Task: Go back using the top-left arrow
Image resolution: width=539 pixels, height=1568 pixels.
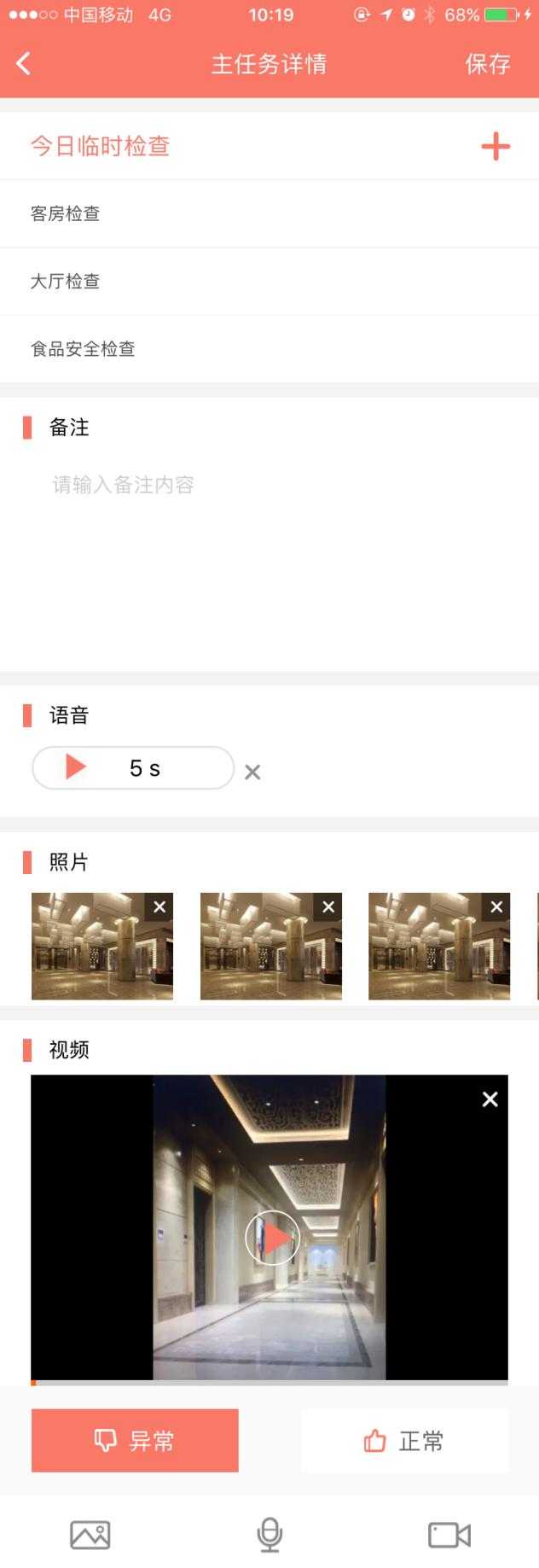Action: 24,63
